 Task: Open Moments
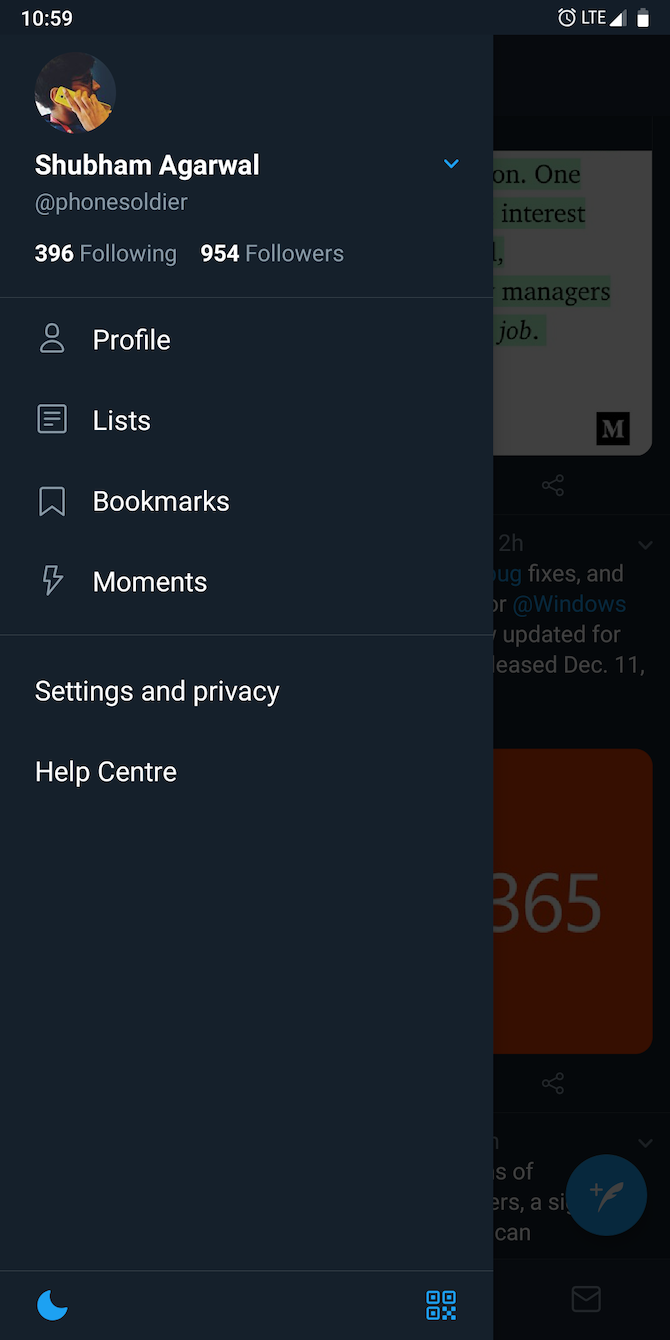point(149,582)
